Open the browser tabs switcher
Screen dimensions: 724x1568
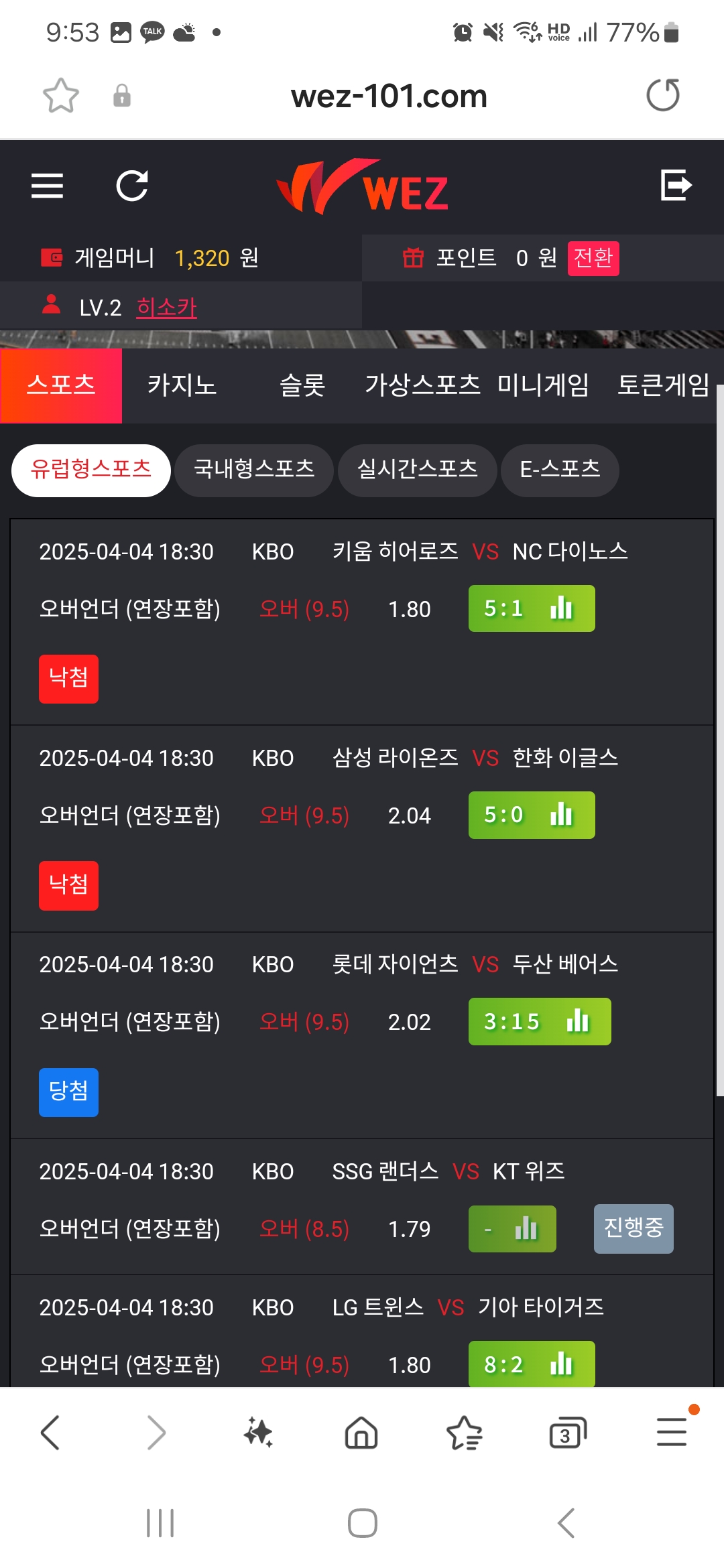[568, 1433]
